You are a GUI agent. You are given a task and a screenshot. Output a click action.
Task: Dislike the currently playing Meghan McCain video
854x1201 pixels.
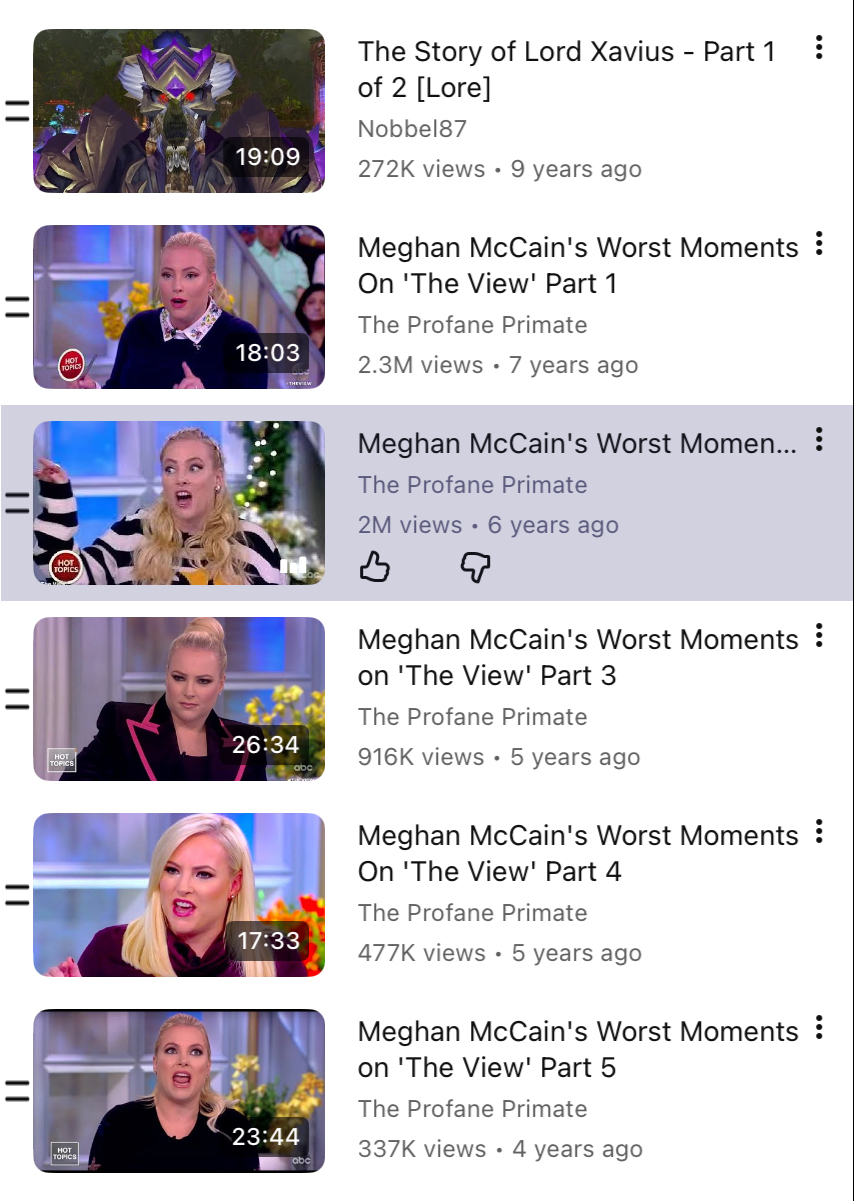pyautogui.click(x=475, y=568)
